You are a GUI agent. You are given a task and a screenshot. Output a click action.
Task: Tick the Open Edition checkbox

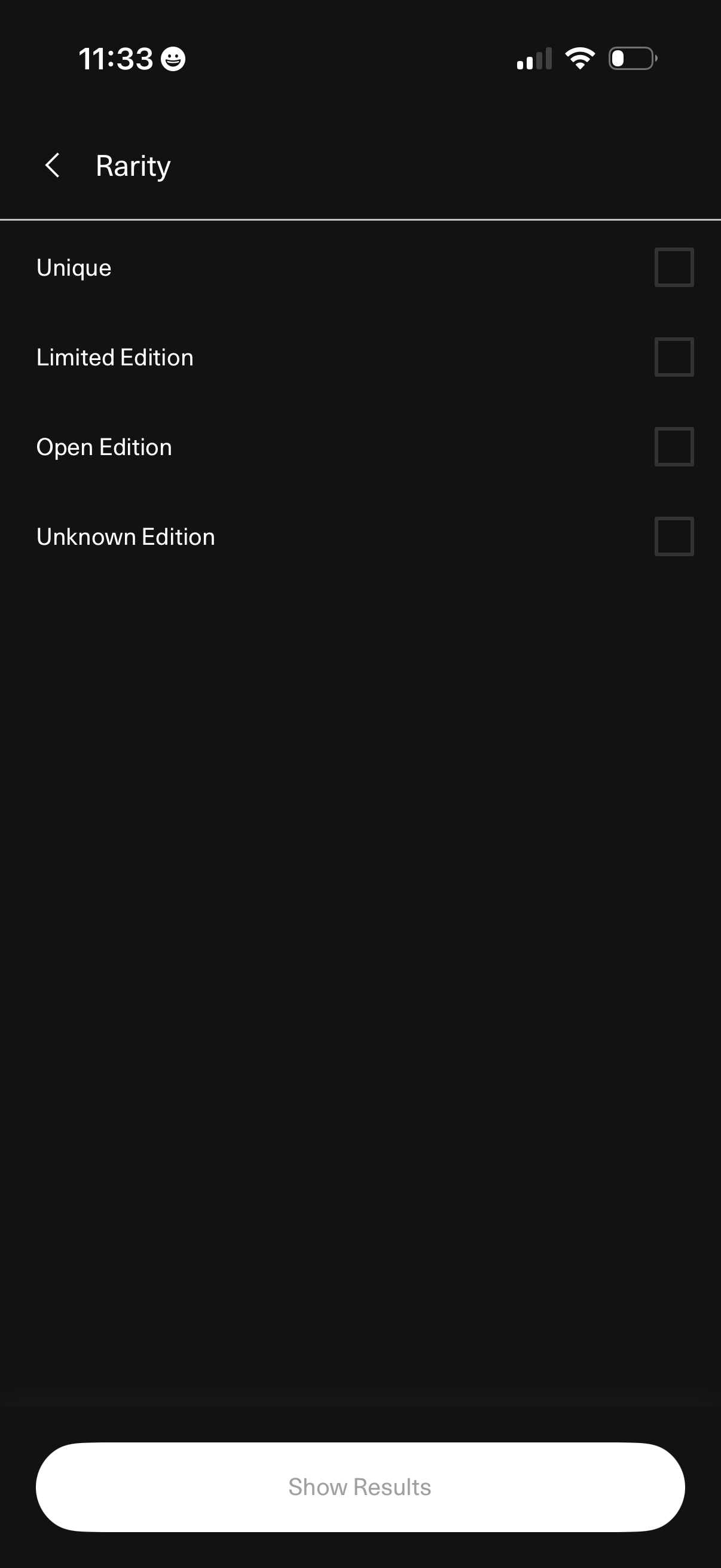[674, 447]
